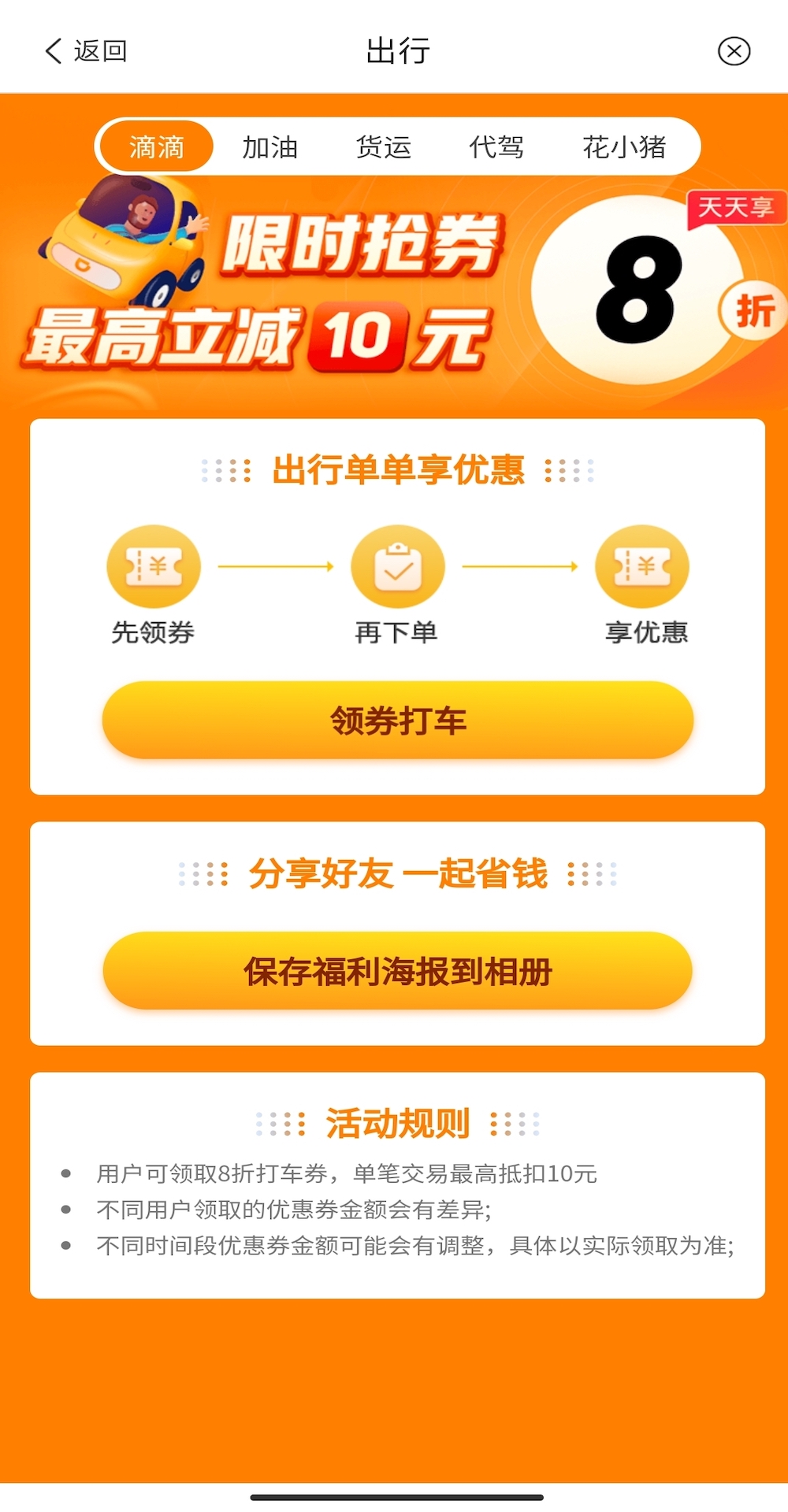Select the 滴滴 tab
The image size is (788, 1512).
click(x=157, y=147)
